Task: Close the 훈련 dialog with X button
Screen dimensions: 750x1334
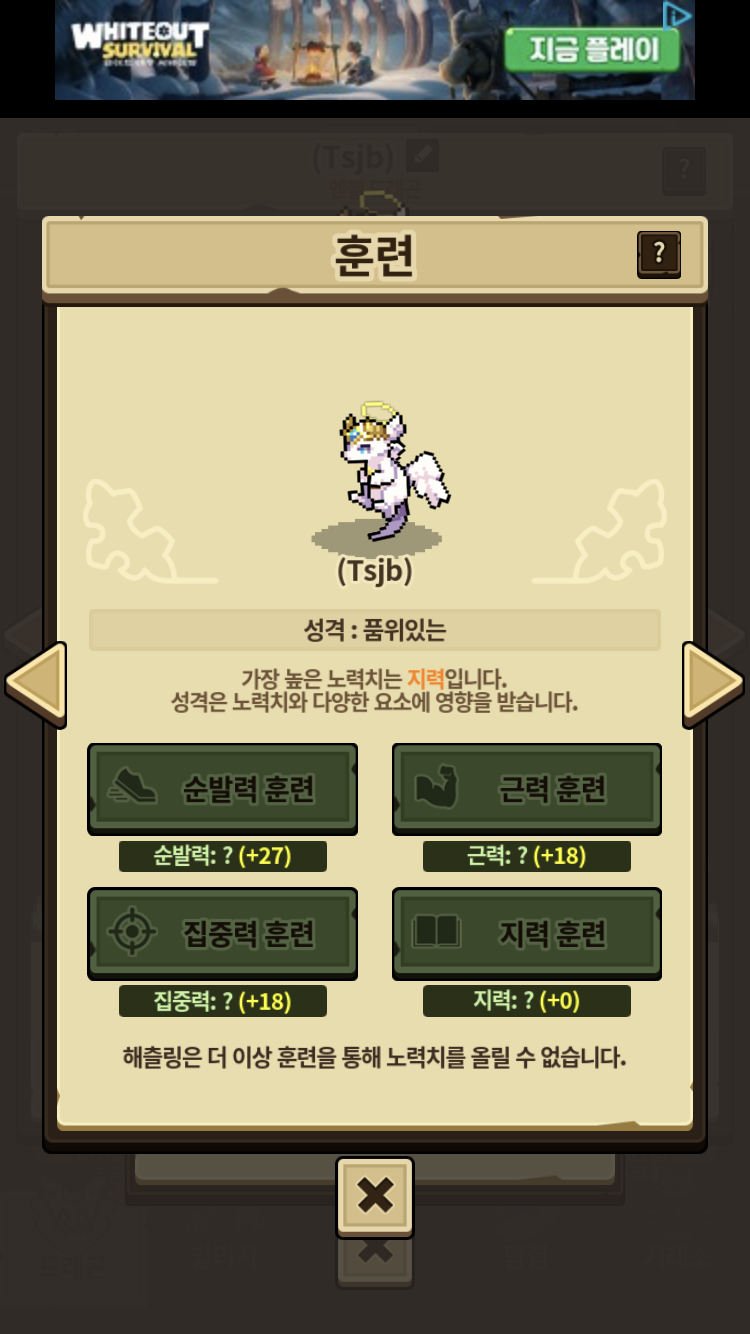Action: [375, 1196]
